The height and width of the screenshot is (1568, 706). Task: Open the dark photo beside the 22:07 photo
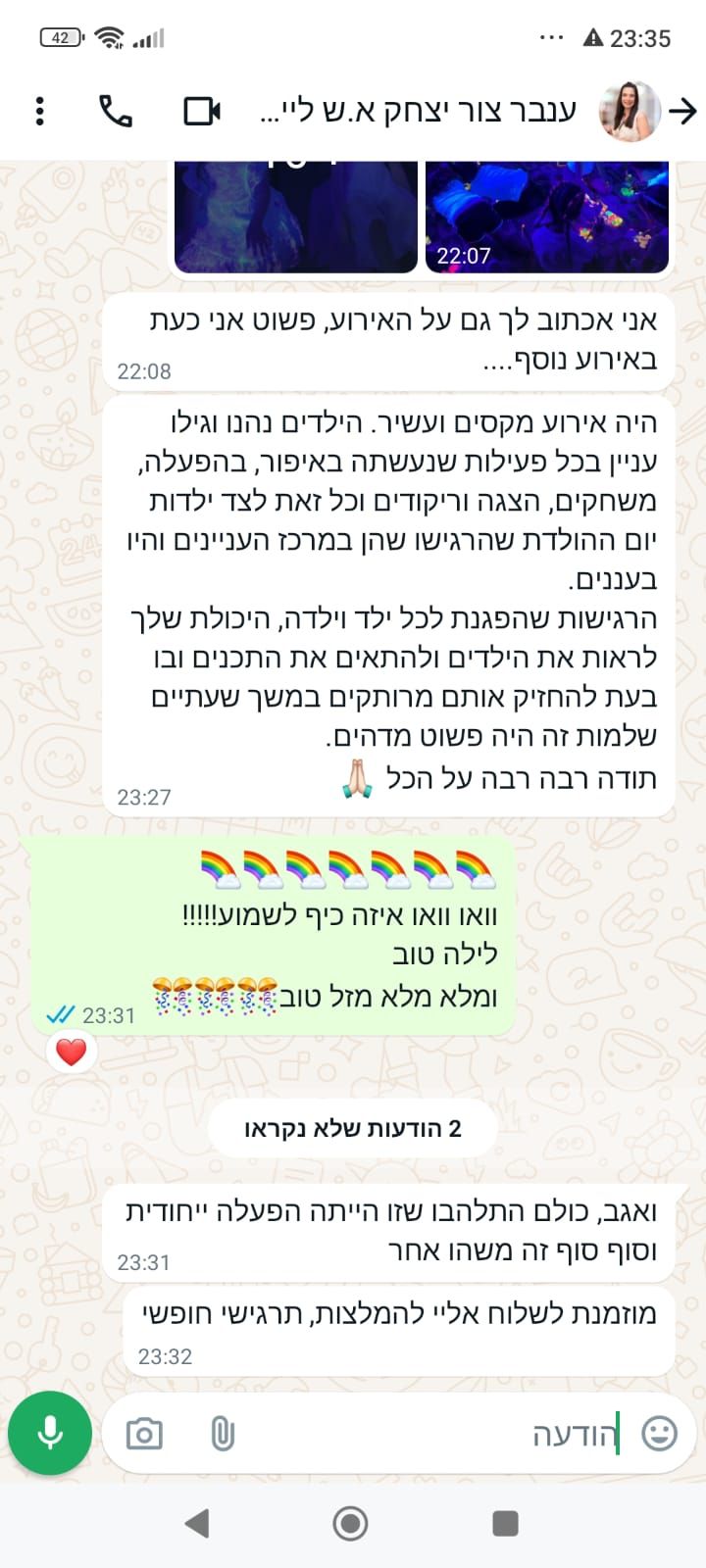(295, 218)
